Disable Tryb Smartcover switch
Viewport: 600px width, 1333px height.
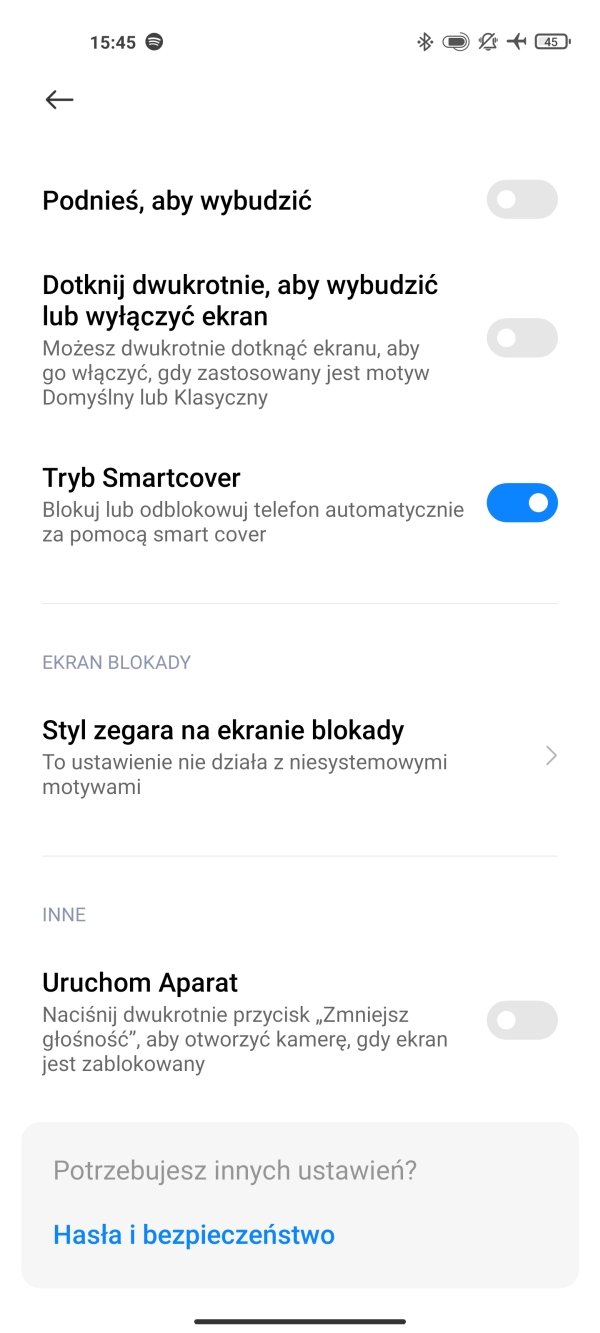(522, 503)
